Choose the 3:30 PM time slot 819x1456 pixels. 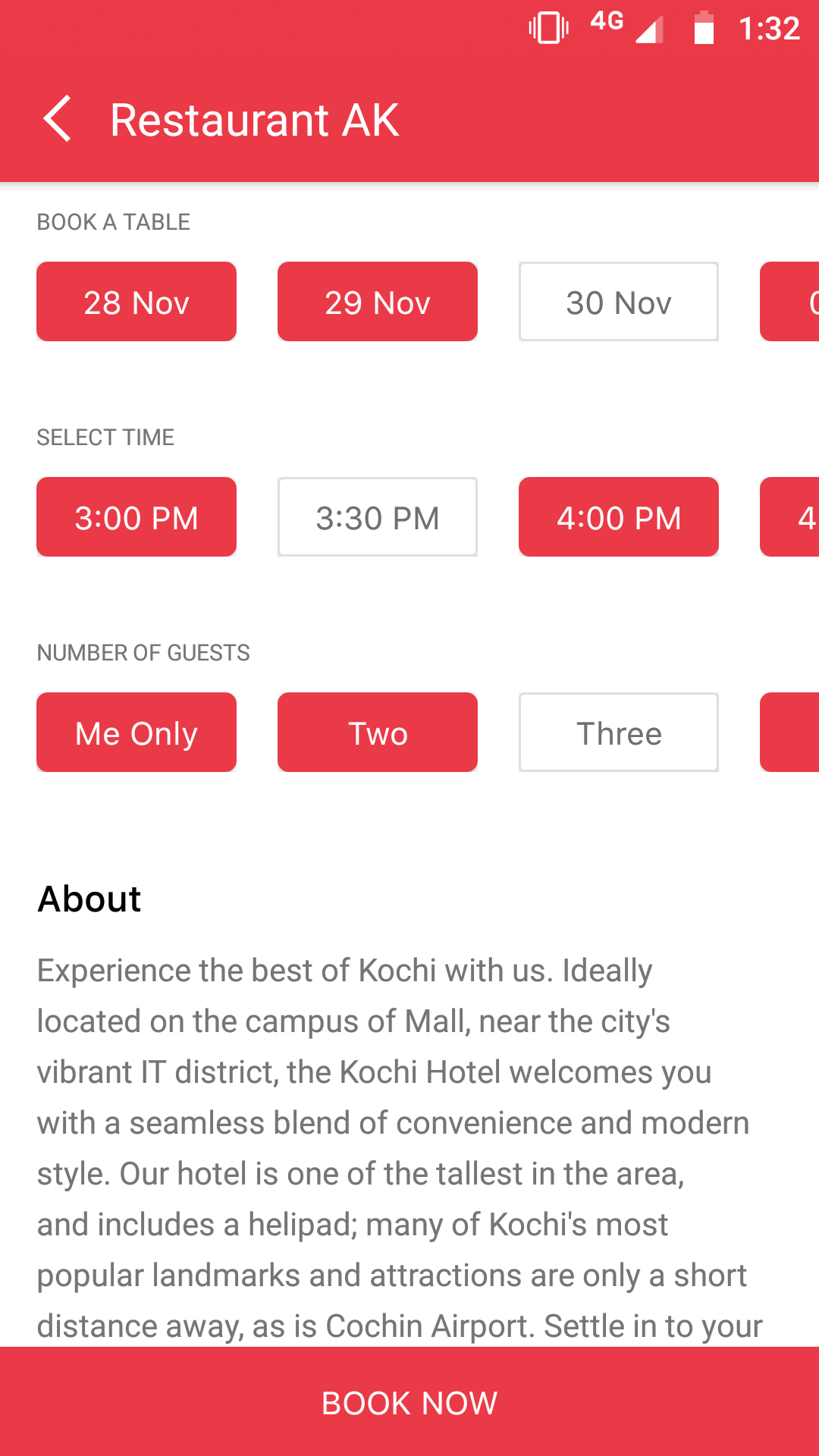(378, 517)
